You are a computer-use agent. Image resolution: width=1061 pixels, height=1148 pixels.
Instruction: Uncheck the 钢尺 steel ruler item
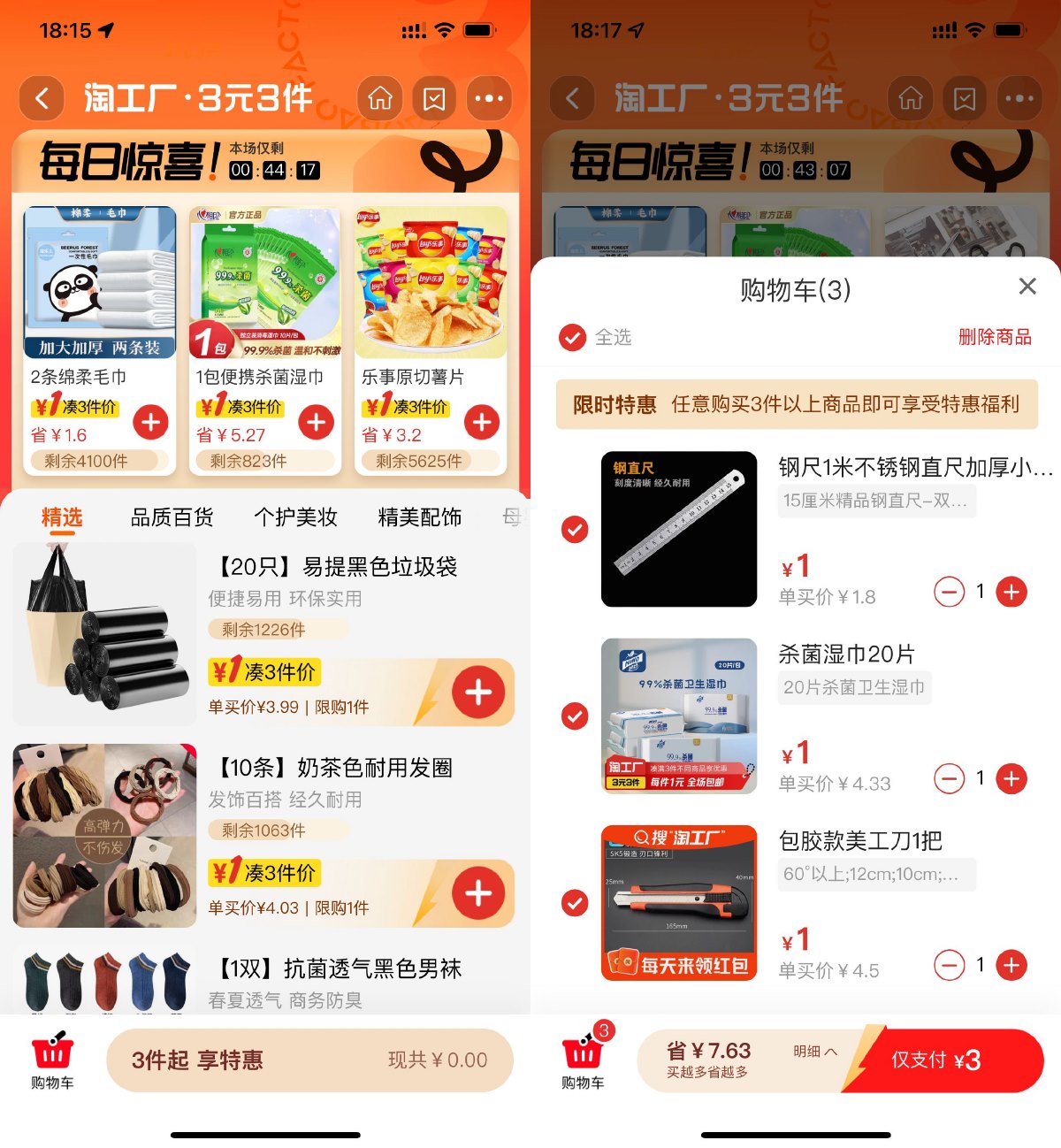[x=575, y=530]
